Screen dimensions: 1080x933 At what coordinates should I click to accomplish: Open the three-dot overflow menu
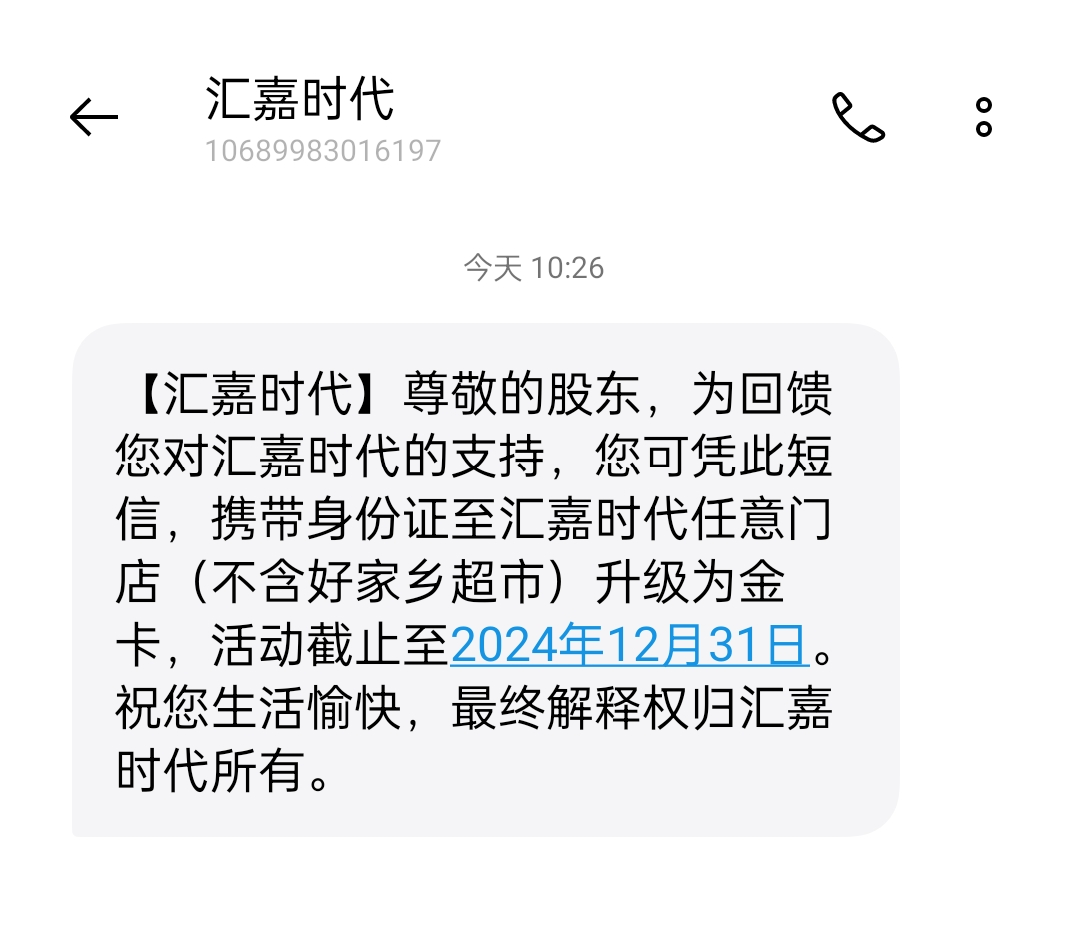984,118
